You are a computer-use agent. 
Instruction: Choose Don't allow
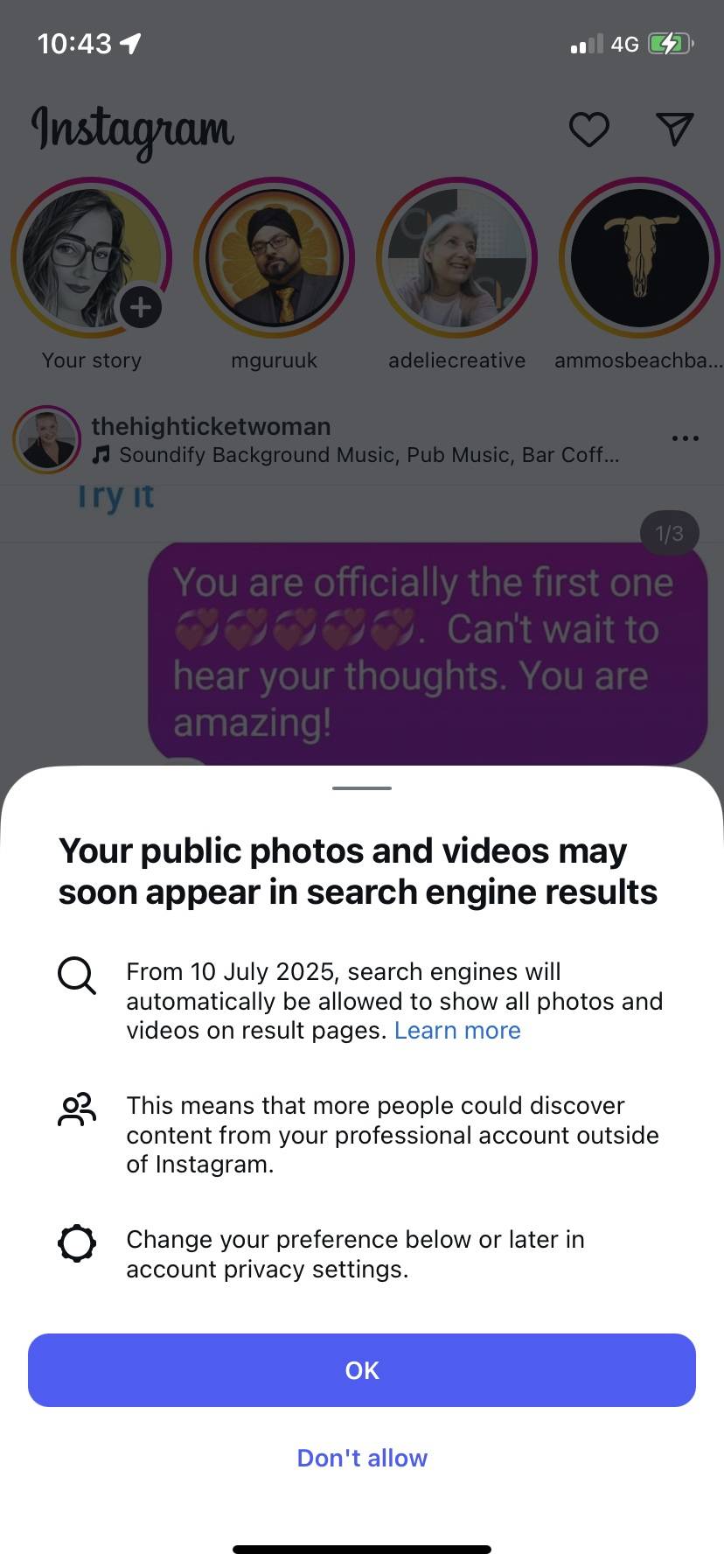[x=362, y=1458]
